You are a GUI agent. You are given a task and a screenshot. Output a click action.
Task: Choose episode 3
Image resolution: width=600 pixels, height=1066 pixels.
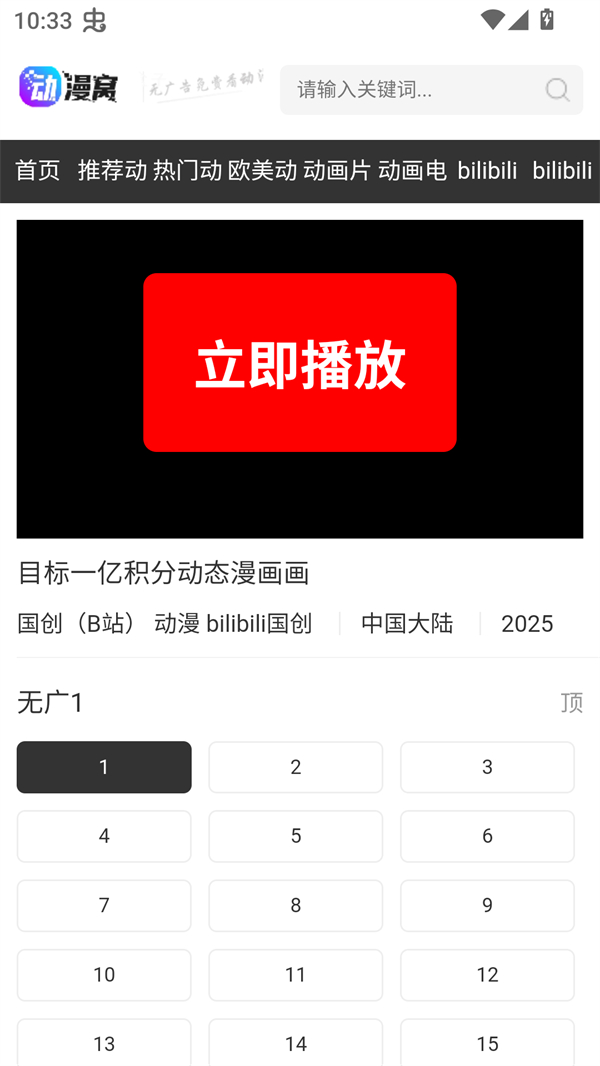[487, 767]
